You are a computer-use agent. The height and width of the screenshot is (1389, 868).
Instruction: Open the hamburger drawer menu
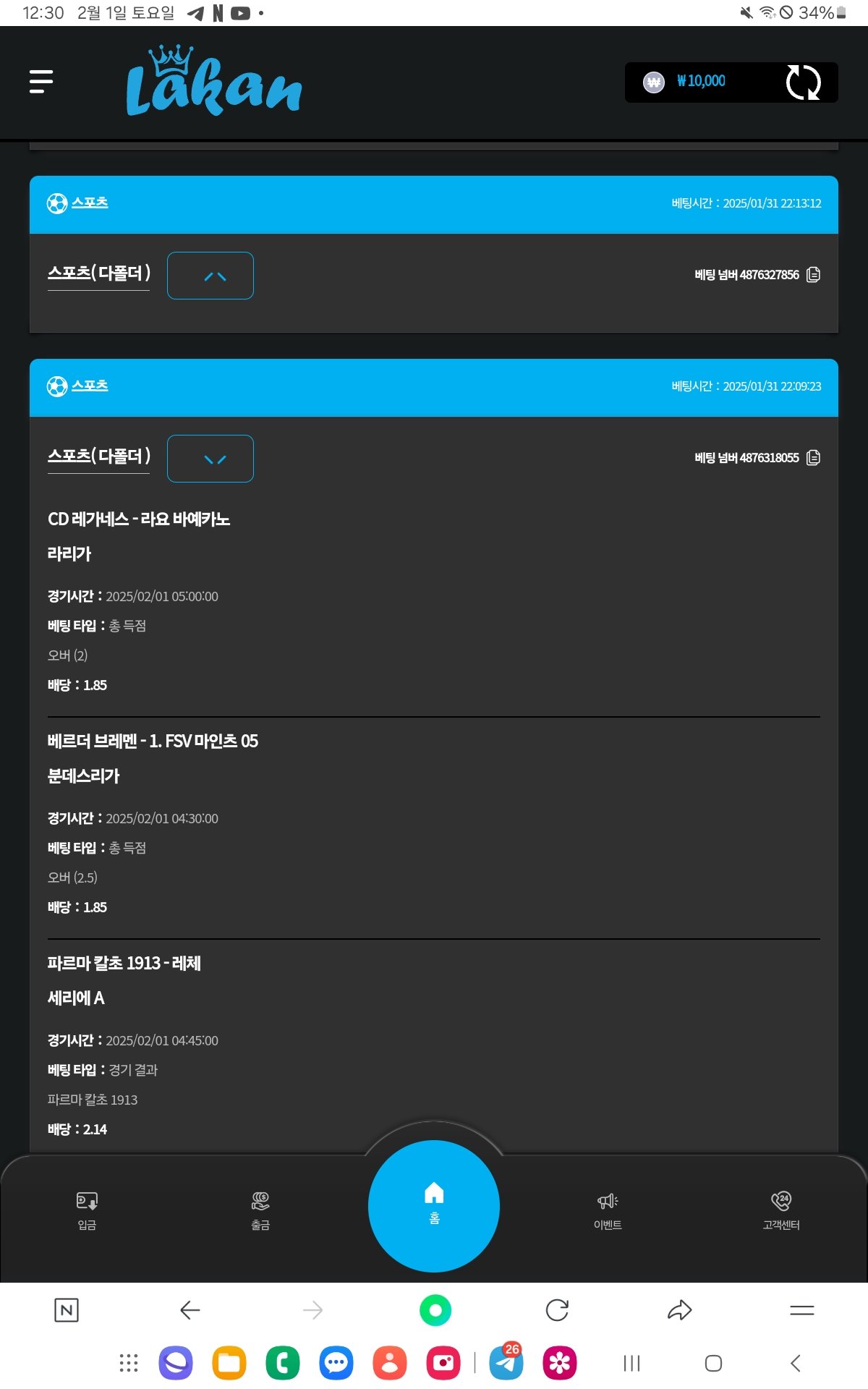[41, 82]
